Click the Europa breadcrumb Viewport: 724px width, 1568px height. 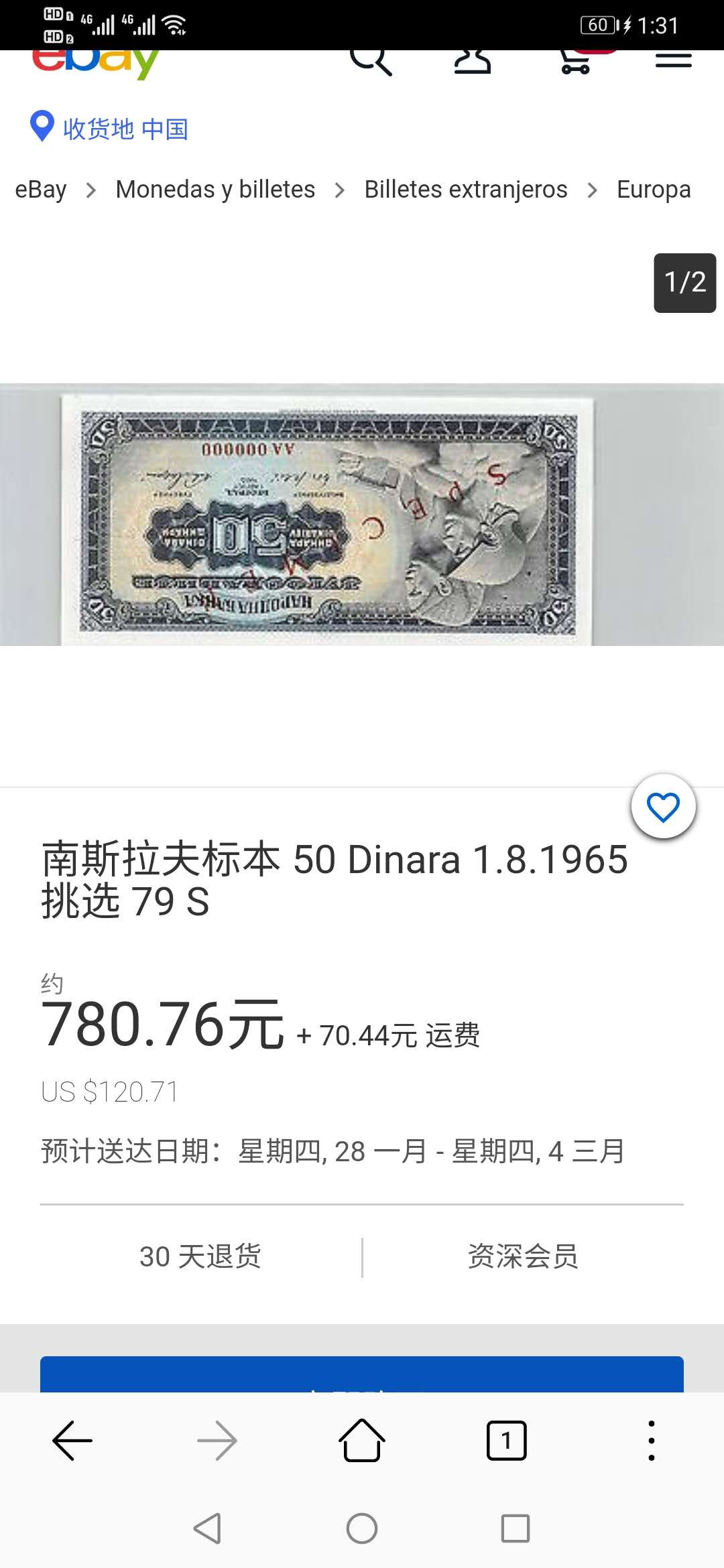[654, 189]
